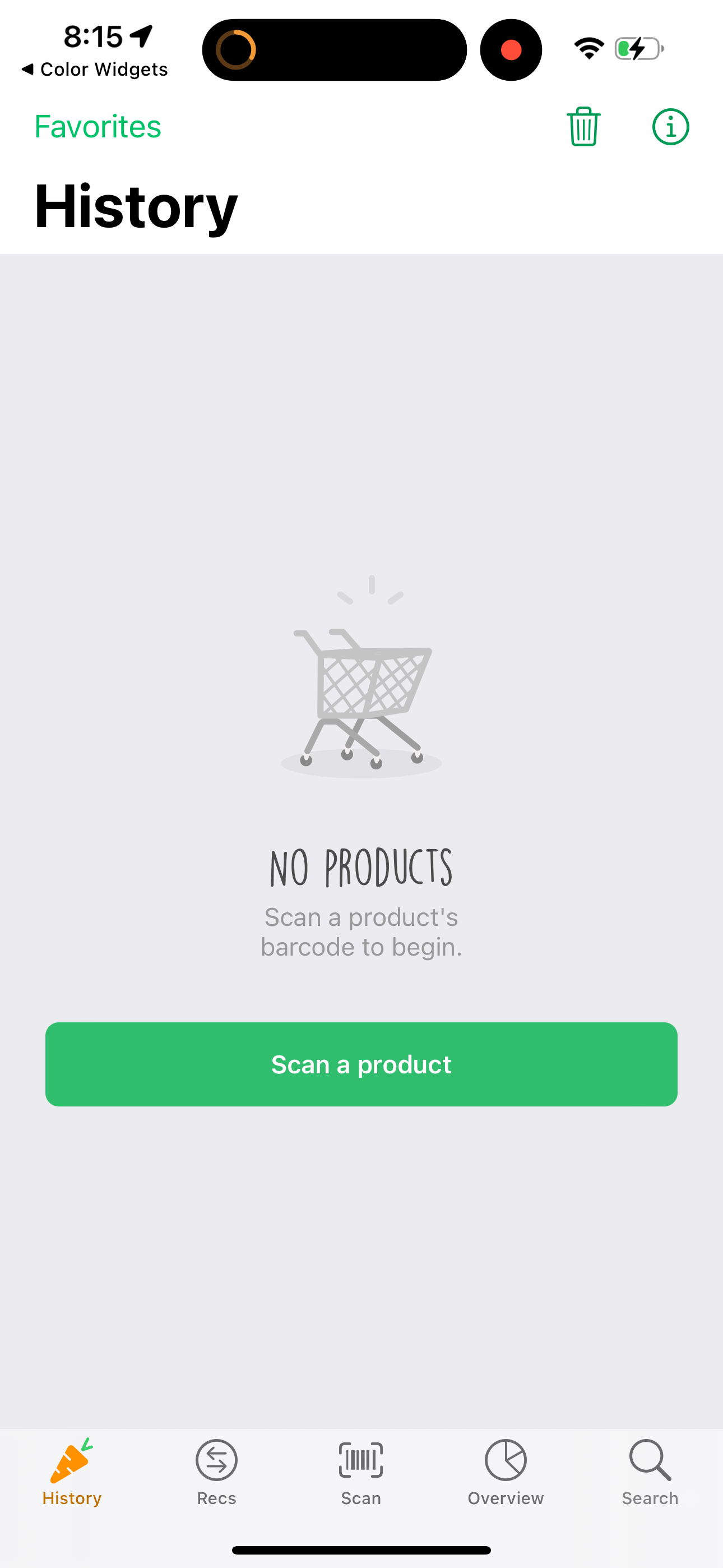Viewport: 723px width, 1568px height.
Task: Tap the orange timer ring in Dynamic Island
Action: [237, 49]
